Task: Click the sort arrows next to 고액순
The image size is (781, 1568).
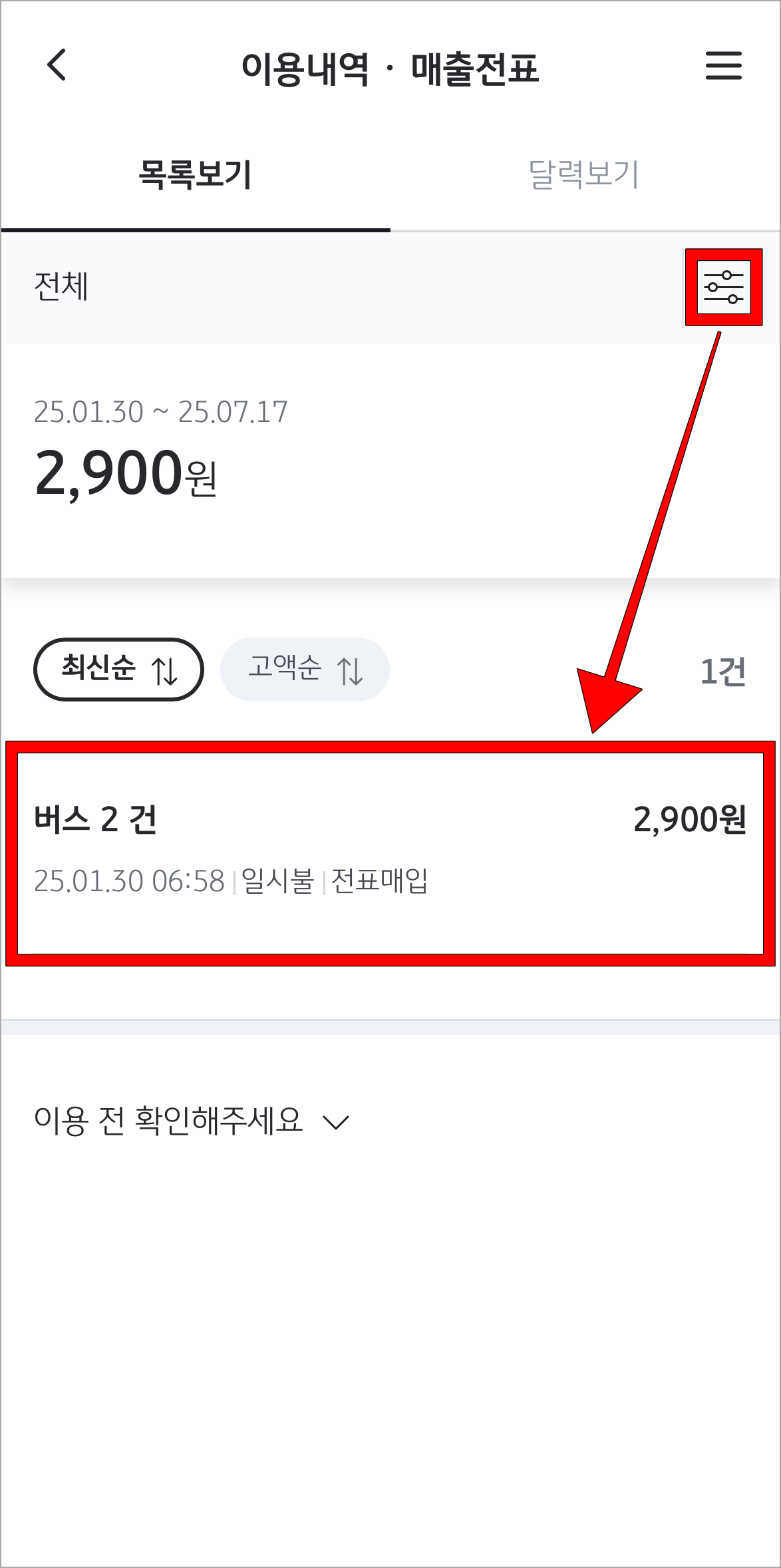Action: 349,670
